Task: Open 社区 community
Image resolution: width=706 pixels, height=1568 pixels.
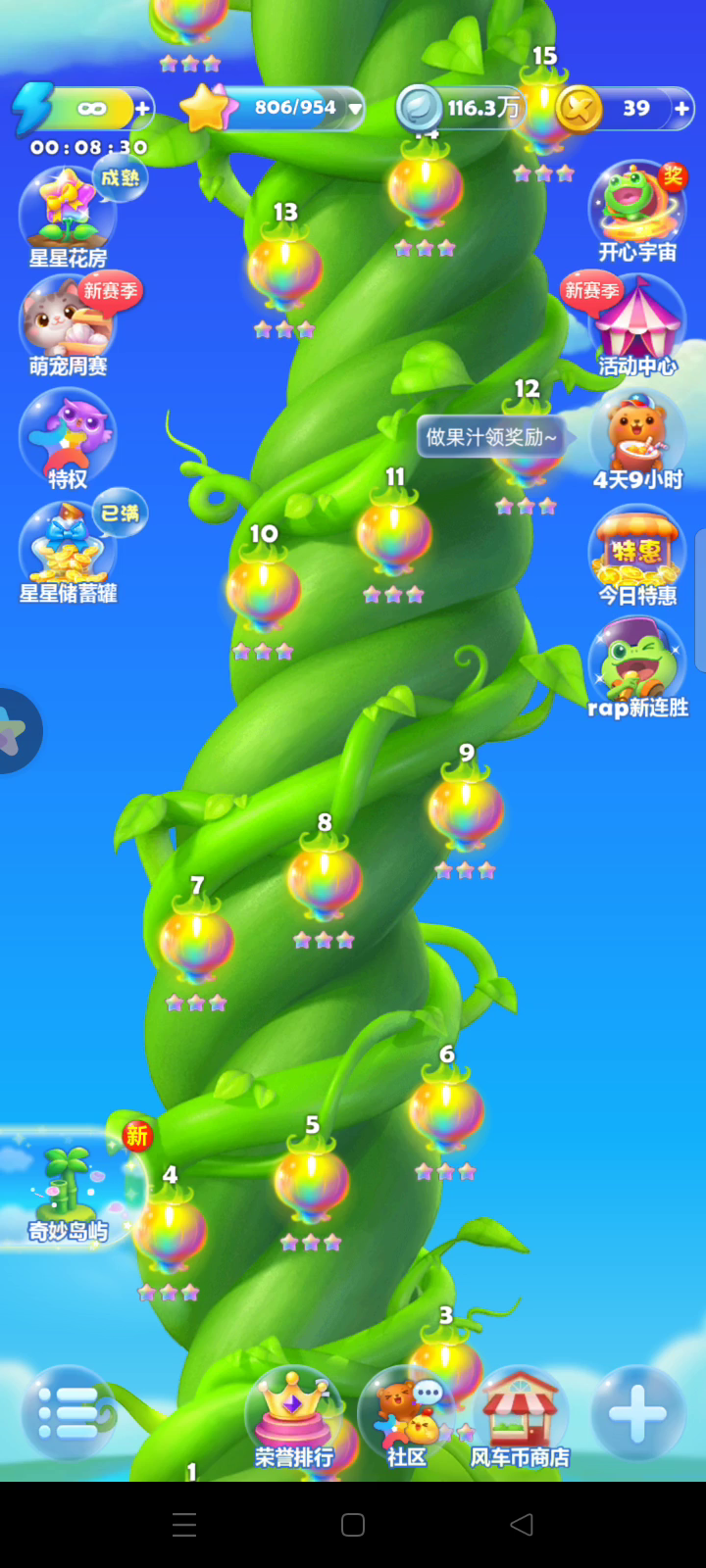Action: coord(406,1419)
